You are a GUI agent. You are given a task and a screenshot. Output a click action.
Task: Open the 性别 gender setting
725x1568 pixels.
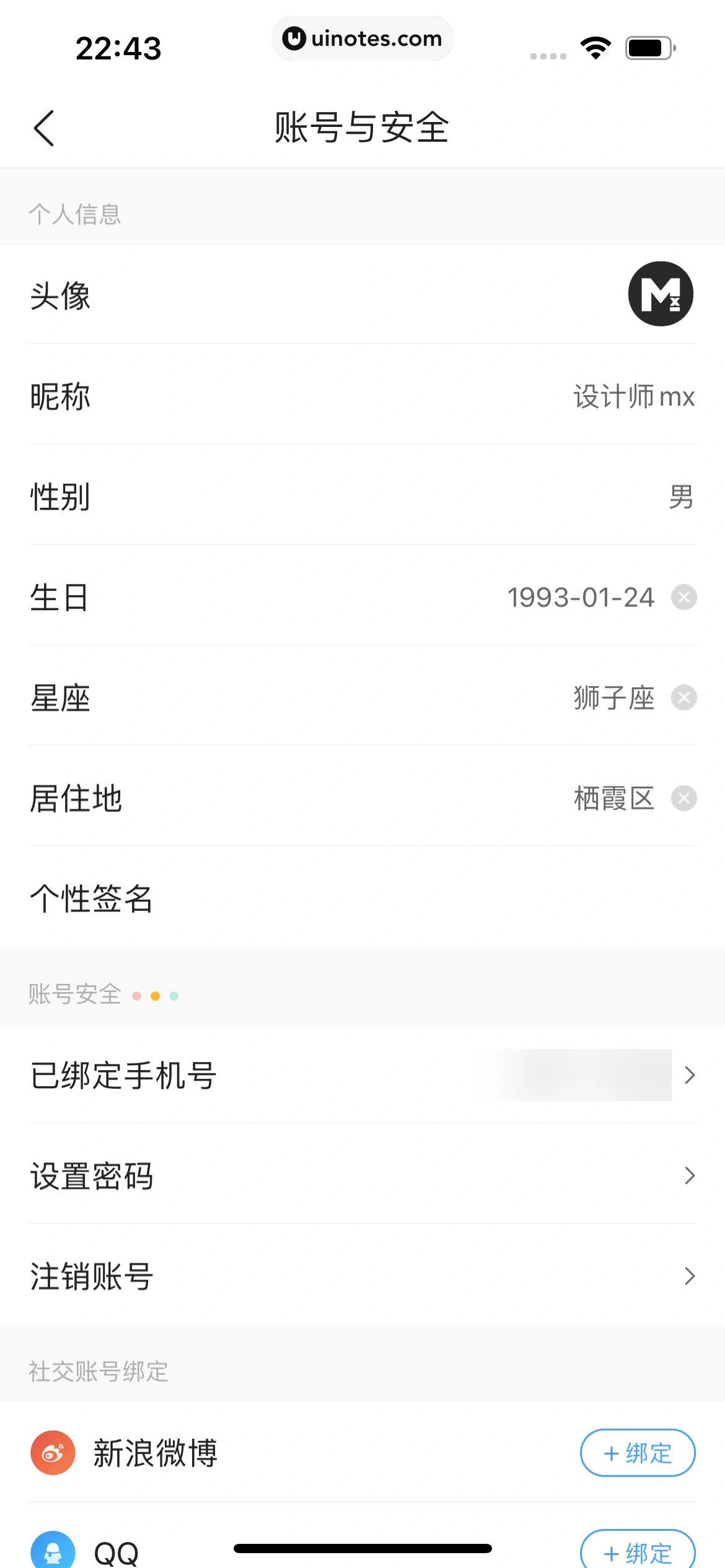coord(362,497)
